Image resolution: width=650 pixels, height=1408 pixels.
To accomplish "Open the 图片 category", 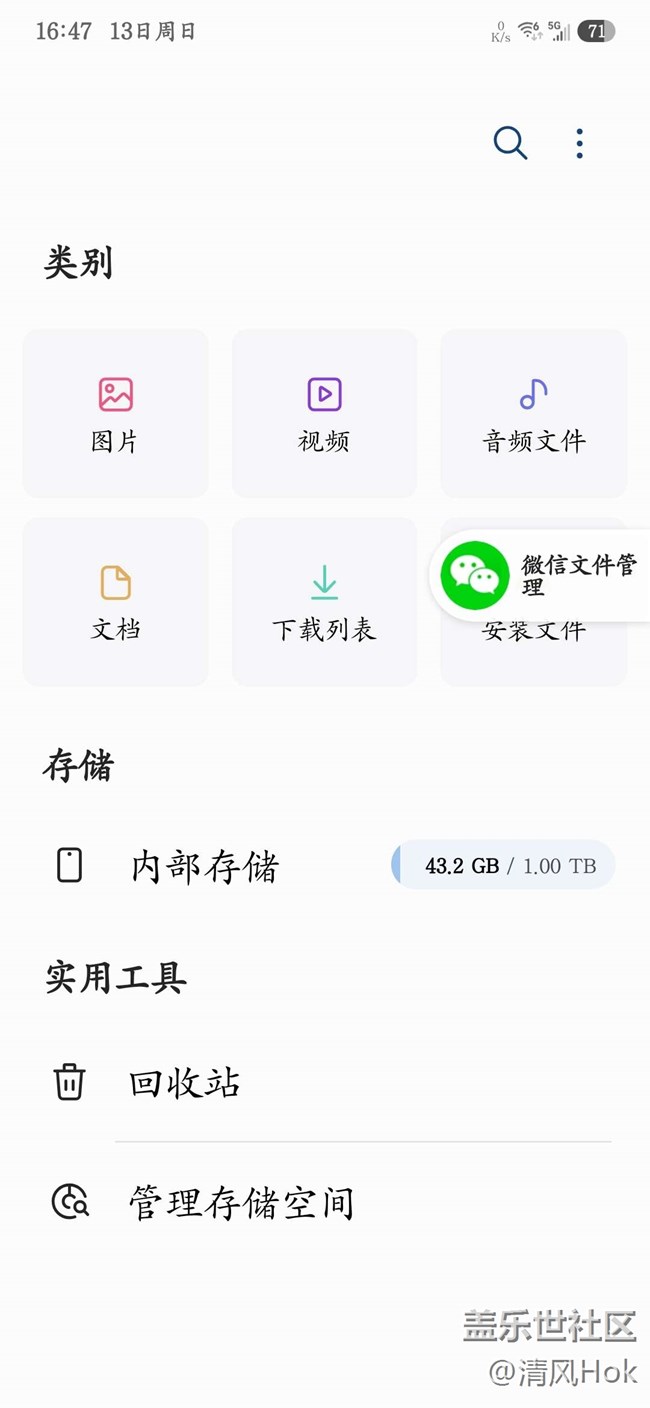I will [x=115, y=413].
